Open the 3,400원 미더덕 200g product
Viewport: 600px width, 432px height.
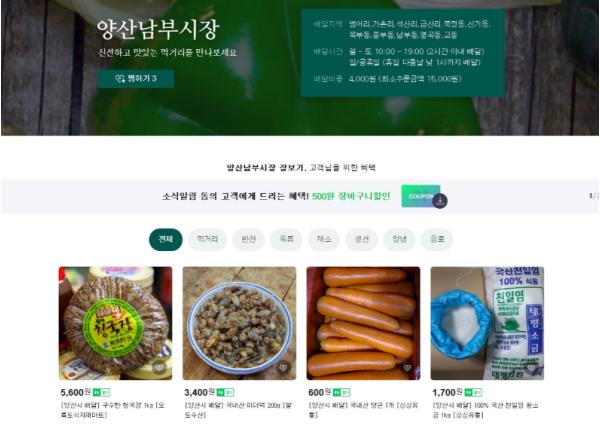point(239,322)
